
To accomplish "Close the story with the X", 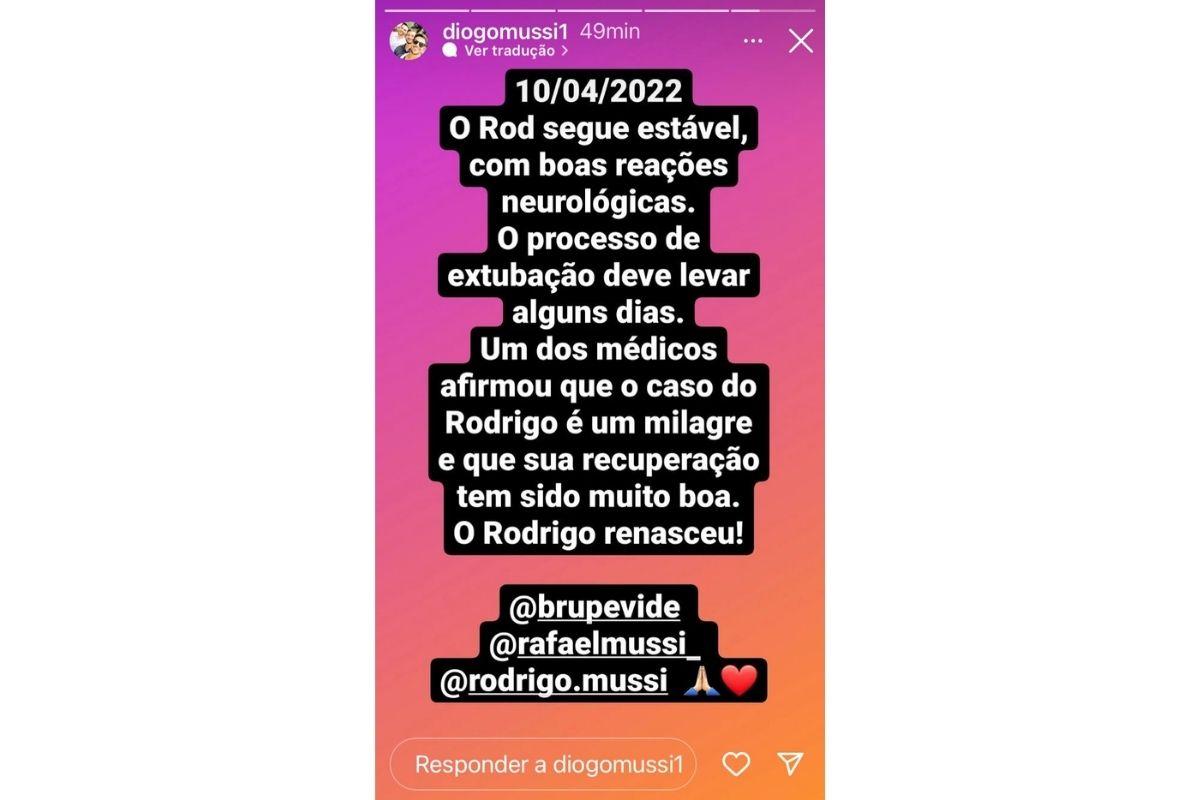I will 800,41.
